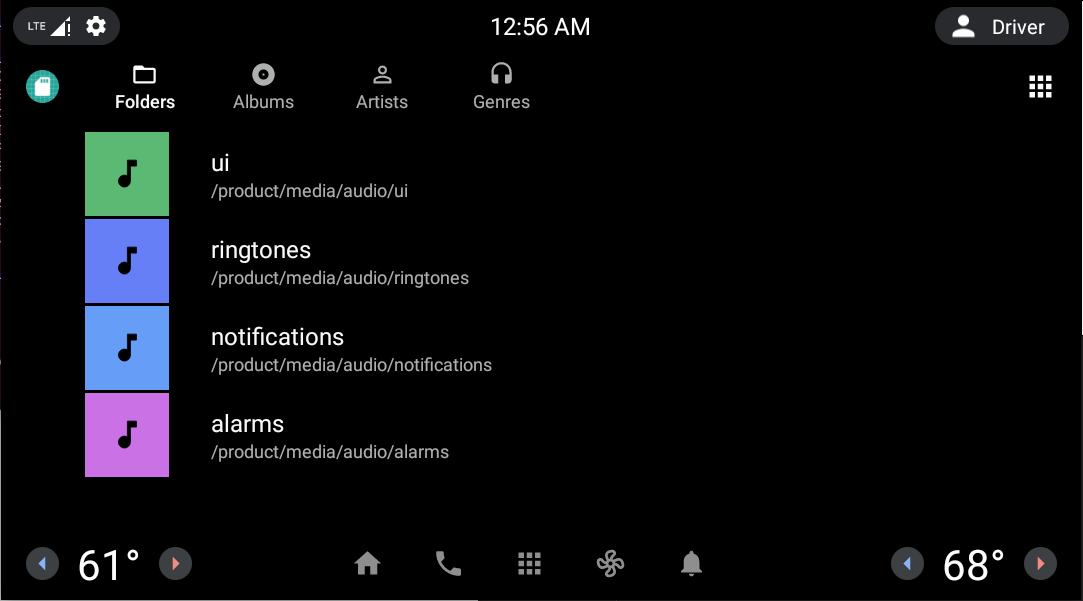The height and width of the screenshot is (601, 1083).
Task: Open the Driver profile button
Action: pos(1001,27)
